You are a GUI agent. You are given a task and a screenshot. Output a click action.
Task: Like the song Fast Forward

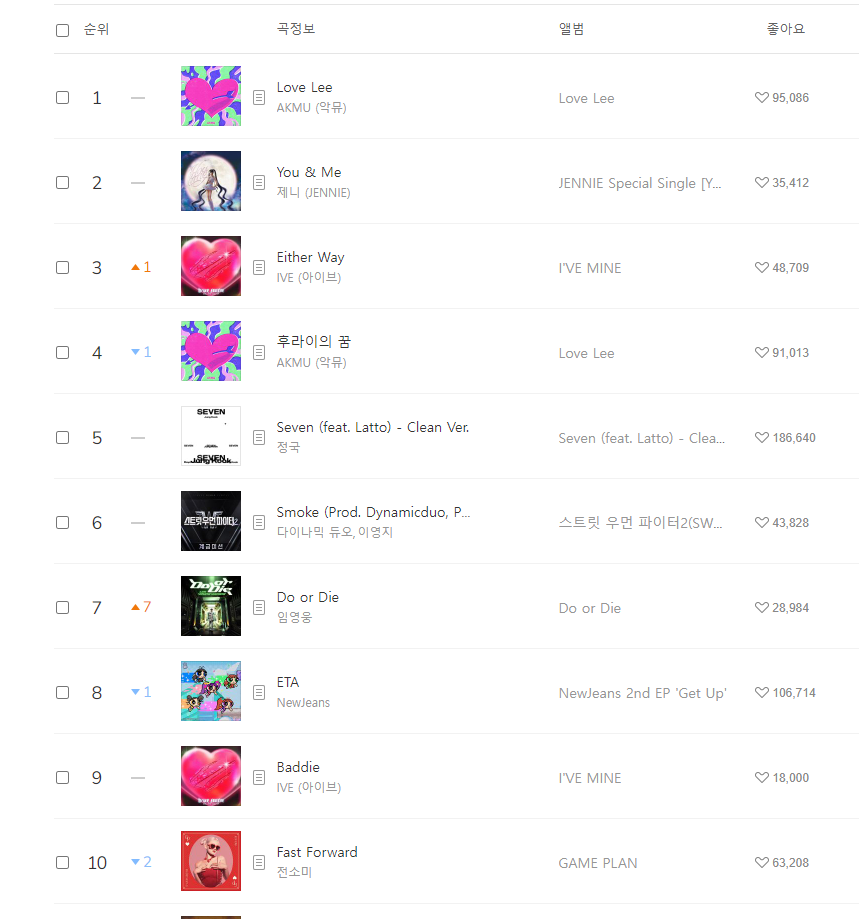tap(762, 863)
